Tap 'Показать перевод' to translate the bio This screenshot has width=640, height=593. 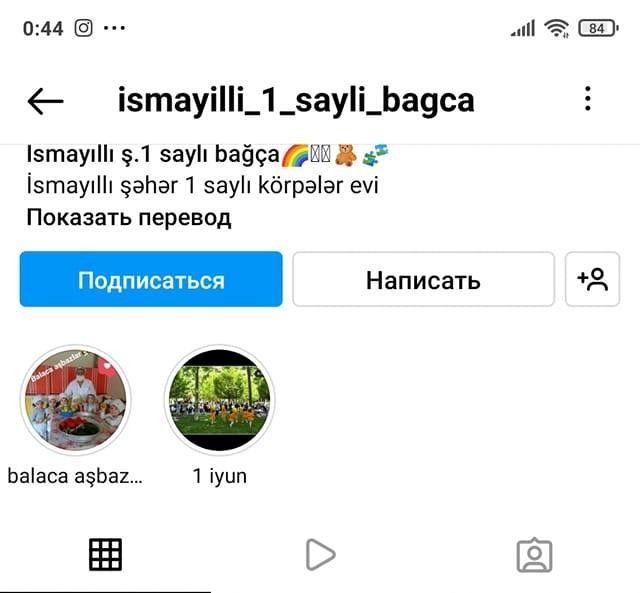128,217
